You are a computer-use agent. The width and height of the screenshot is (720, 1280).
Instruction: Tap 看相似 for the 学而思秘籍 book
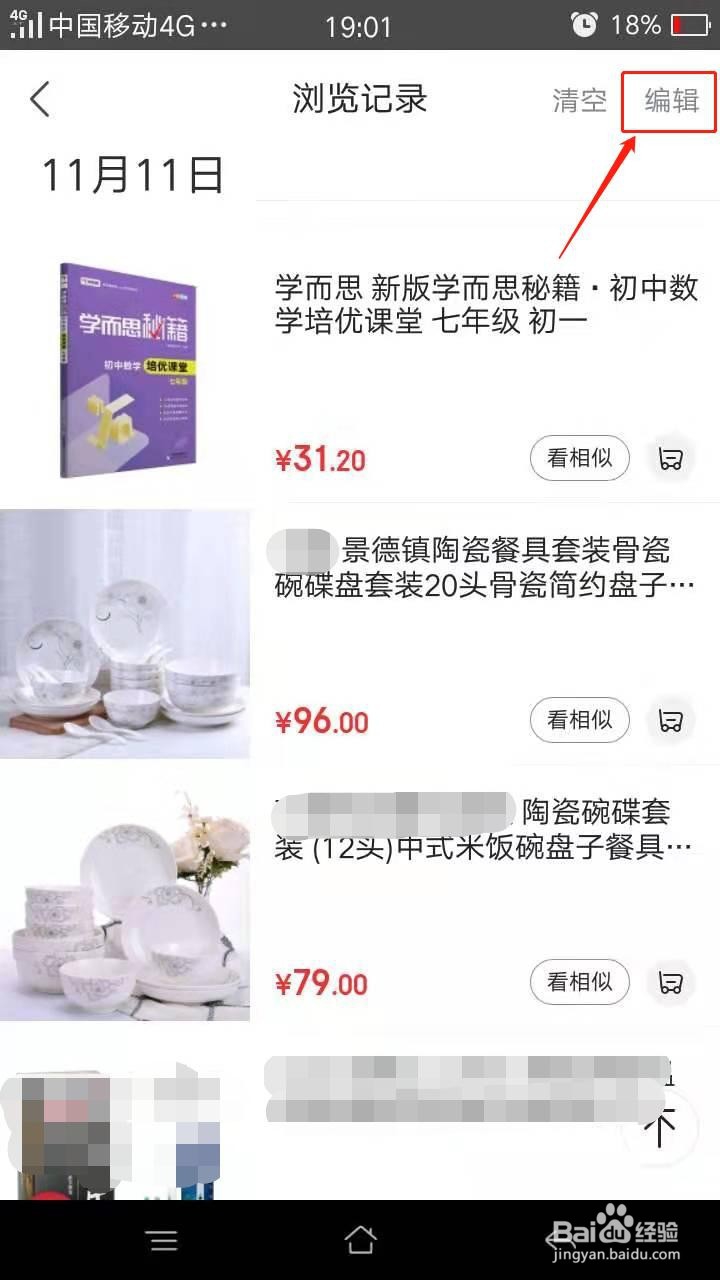pyautogui.click(x=579, y=458)
